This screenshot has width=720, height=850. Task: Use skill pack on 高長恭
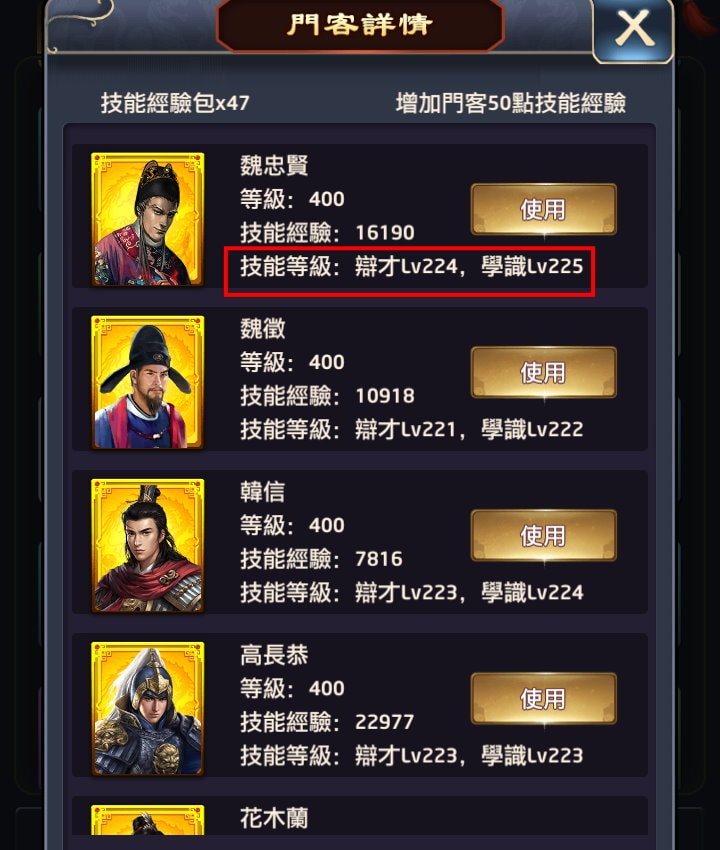click(x=543, y=698)
